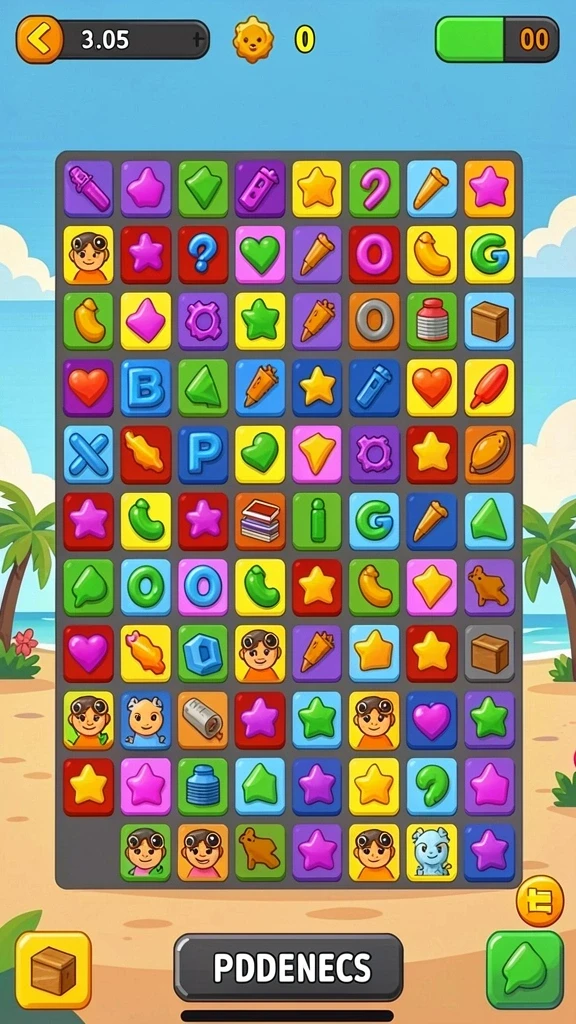Tap the orange back arrow button
Image resolution: width=576 pixels, height=1024 pixels.
tap(39, 40)
